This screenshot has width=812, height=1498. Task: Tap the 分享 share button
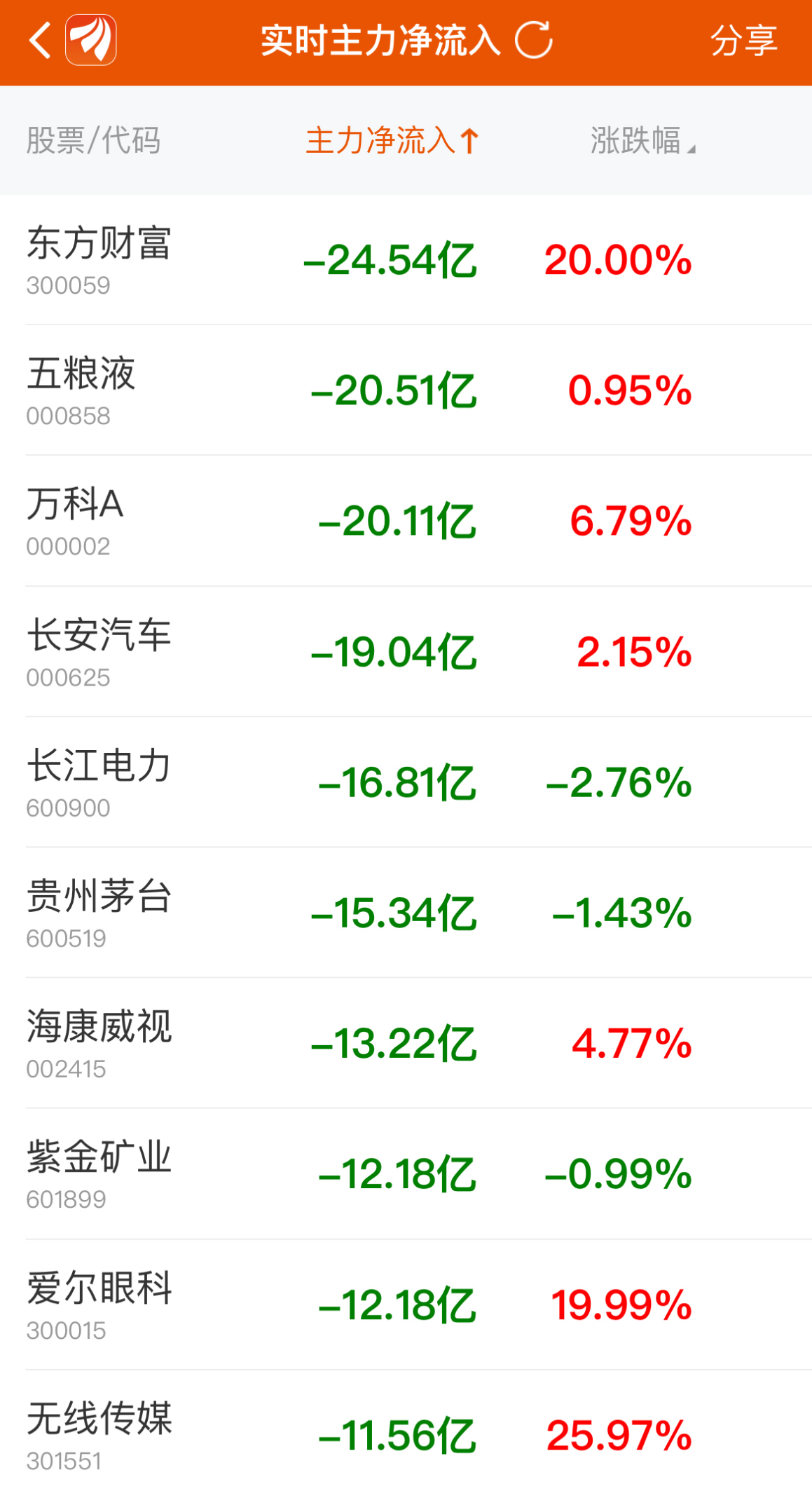(743, 41)
